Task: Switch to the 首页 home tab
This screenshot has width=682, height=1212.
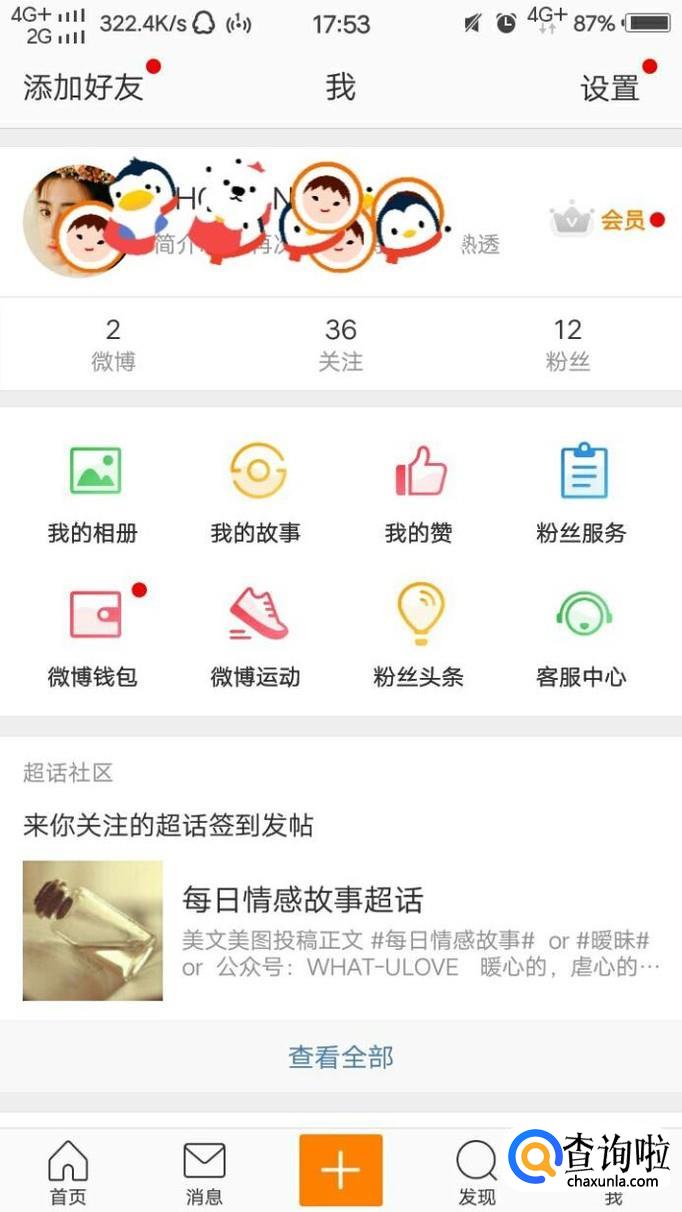Action: coord(68,1172)
